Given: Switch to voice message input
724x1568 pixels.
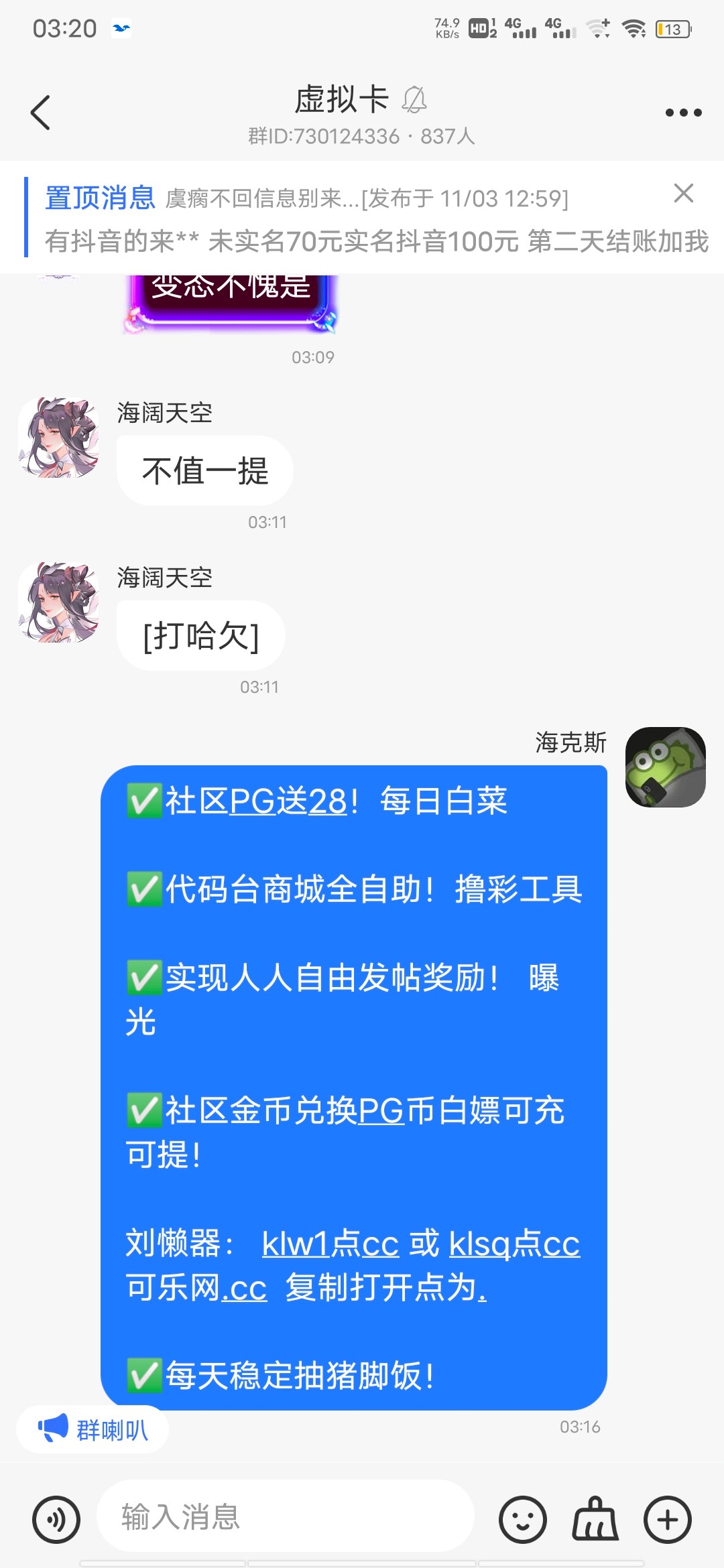Looking at the screenshot, I should tap(56, 1519).
